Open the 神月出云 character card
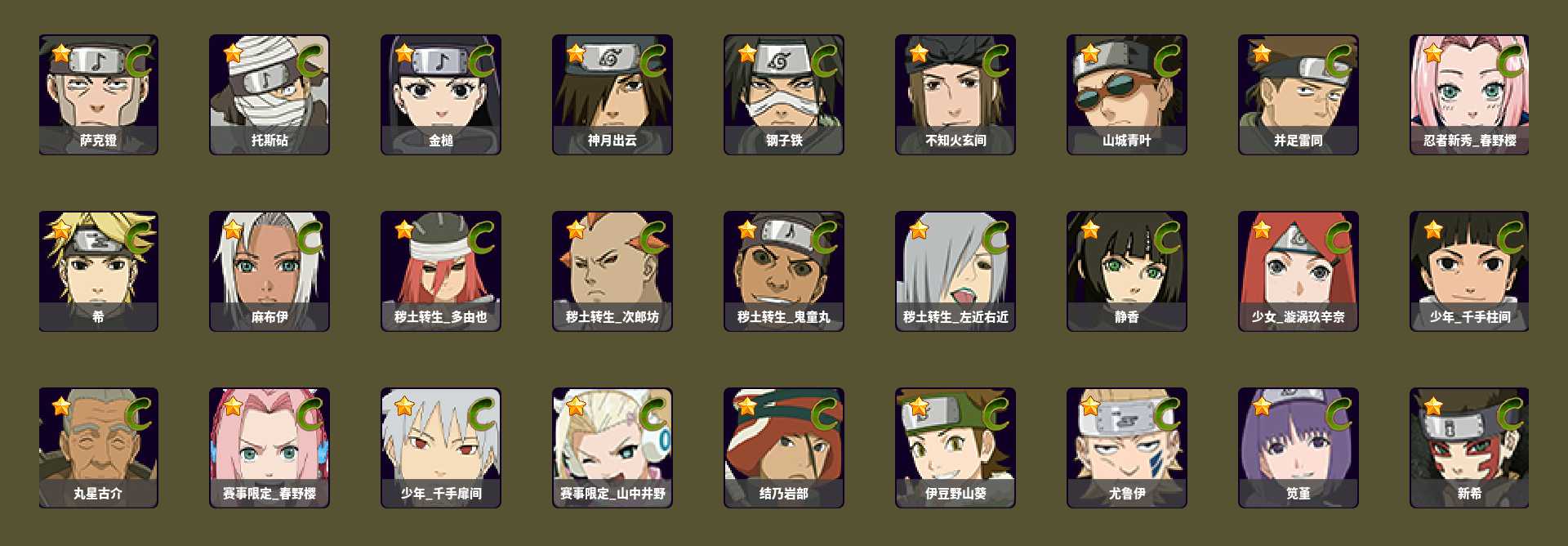 click(612, 94)
